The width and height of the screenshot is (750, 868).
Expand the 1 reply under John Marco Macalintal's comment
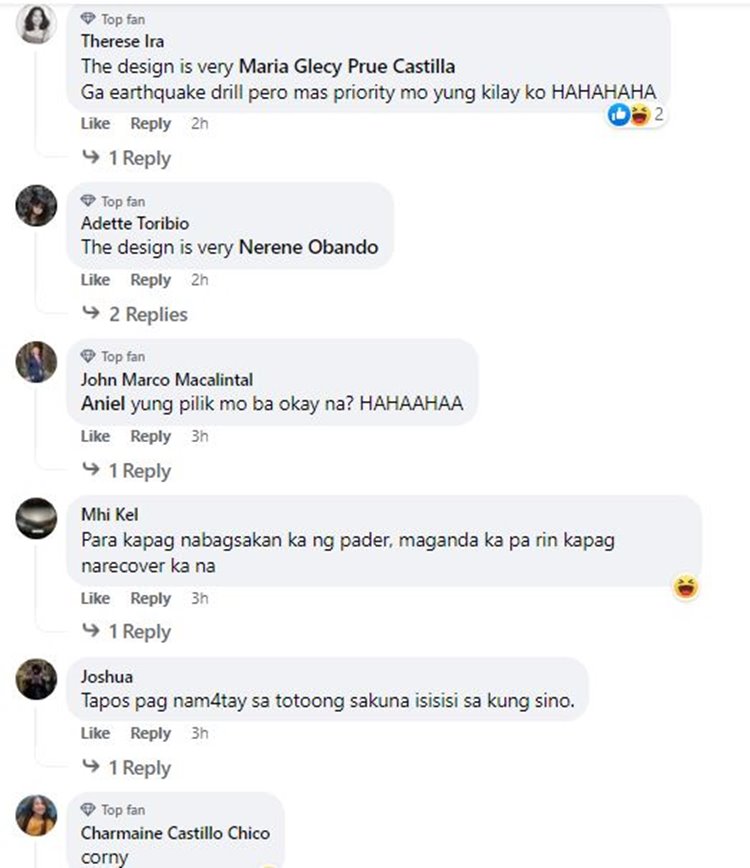pos(139,470)
